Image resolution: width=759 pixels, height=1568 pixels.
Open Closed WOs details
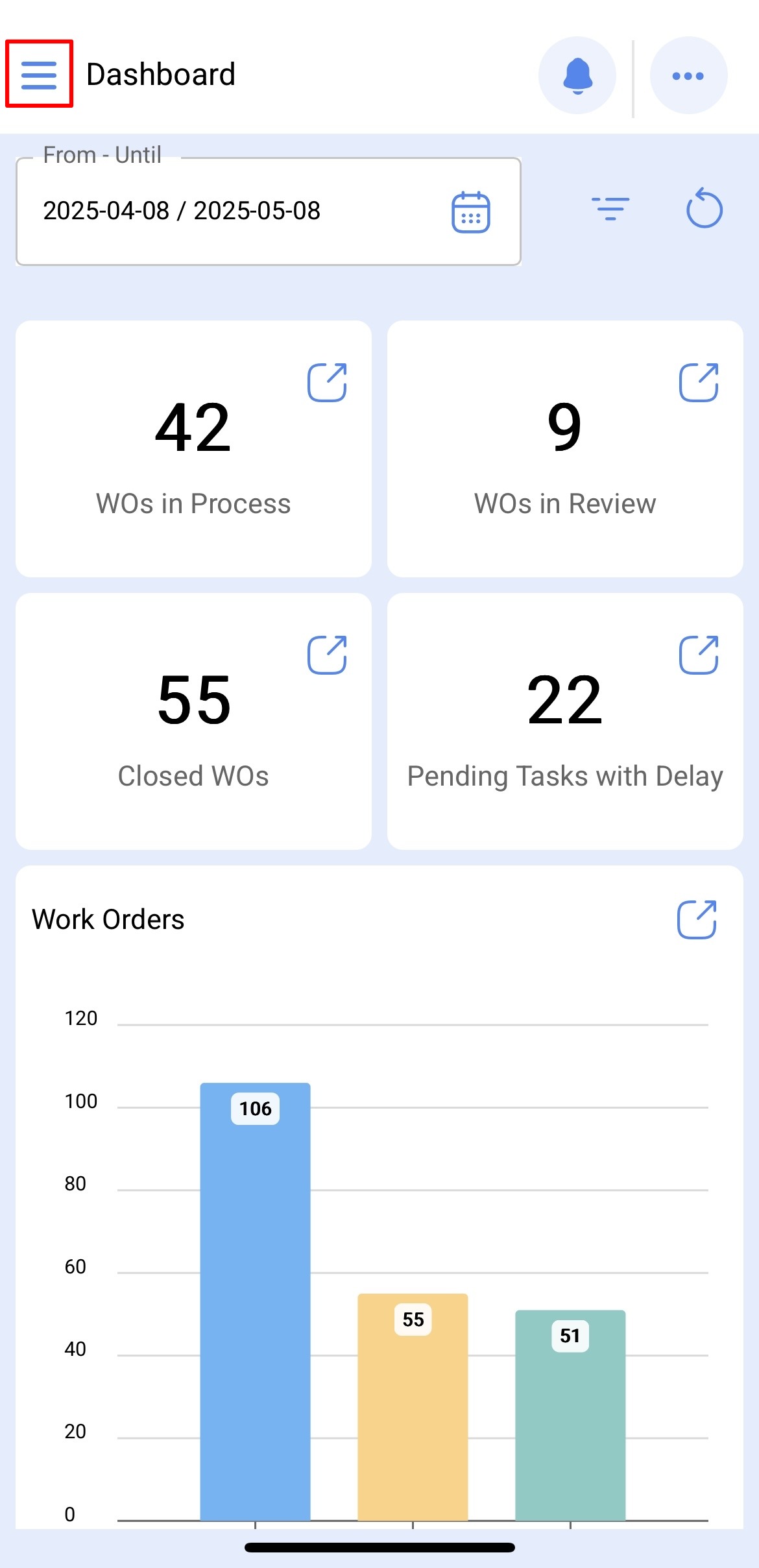coord(327,655)
